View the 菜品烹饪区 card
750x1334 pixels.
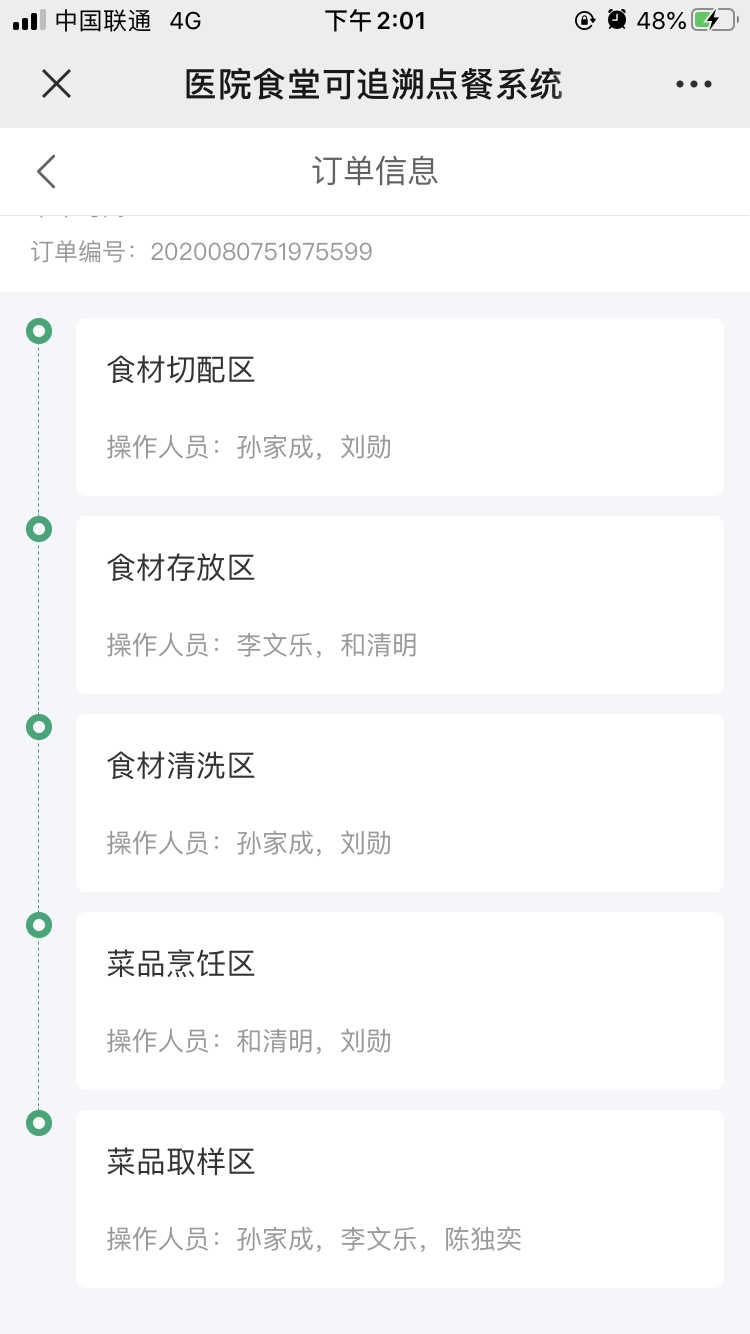point(400,1001)
